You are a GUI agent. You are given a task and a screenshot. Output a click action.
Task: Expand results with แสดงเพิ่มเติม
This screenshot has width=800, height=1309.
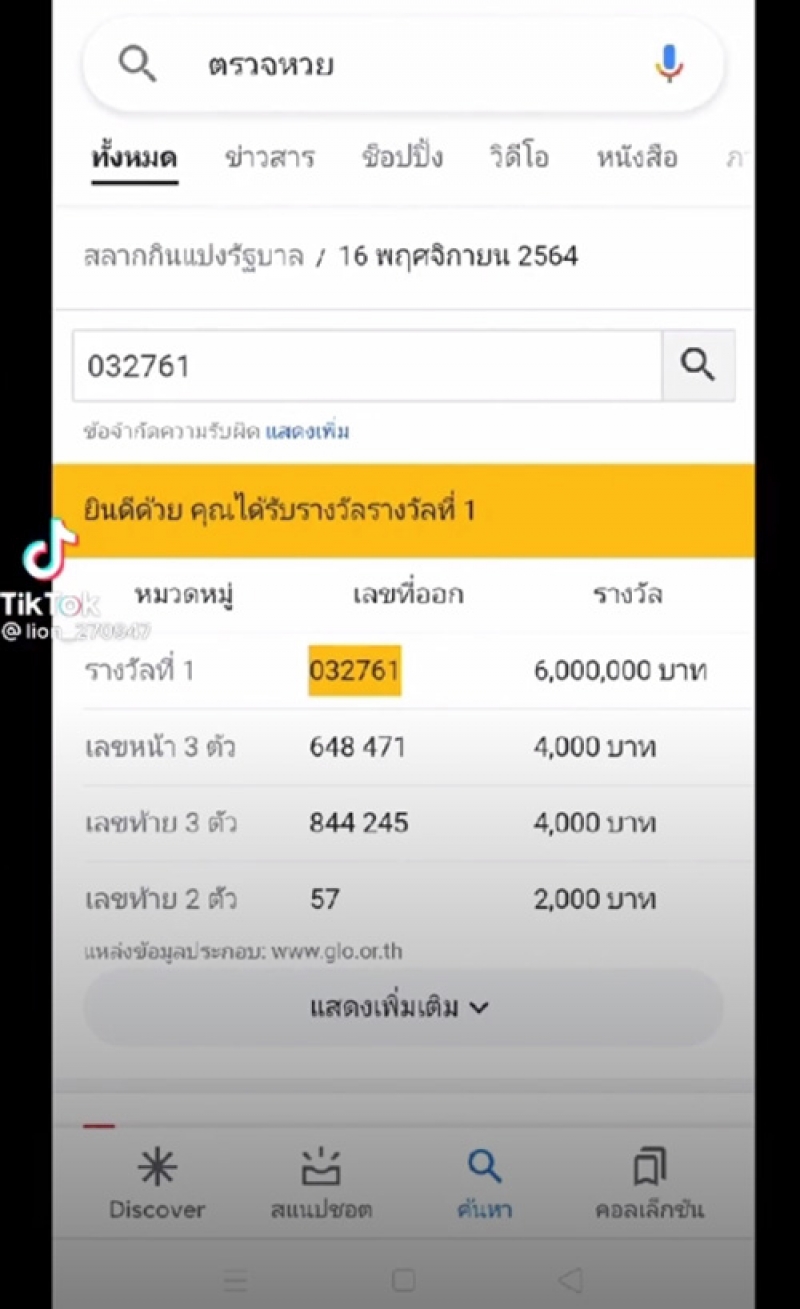pyautogui.click(x=402, y=1007)
